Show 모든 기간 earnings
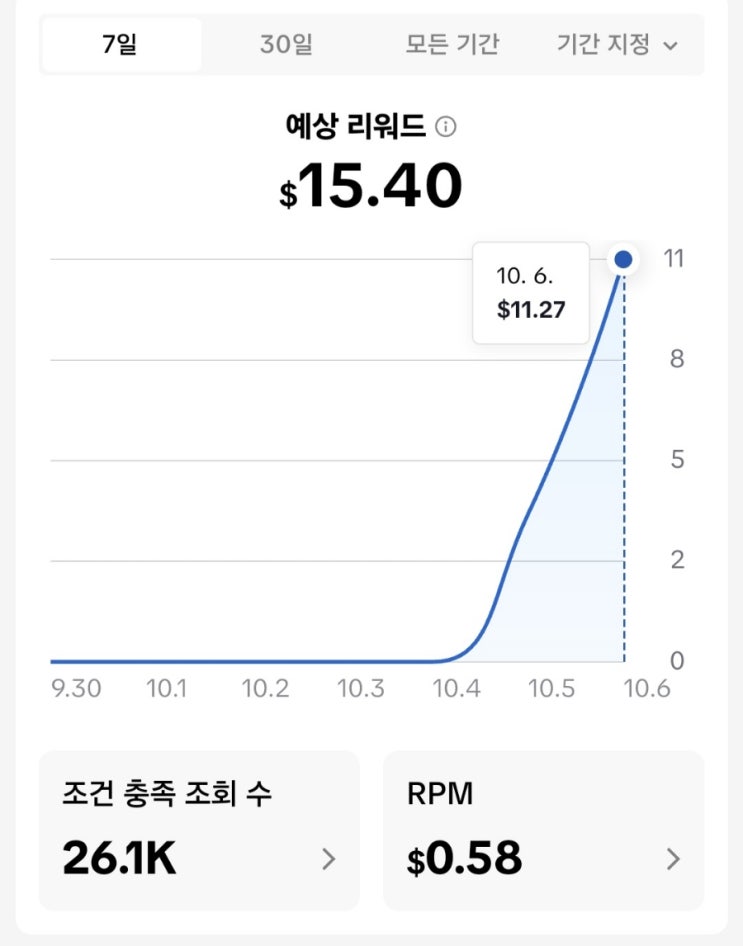 tap(452, 45)
